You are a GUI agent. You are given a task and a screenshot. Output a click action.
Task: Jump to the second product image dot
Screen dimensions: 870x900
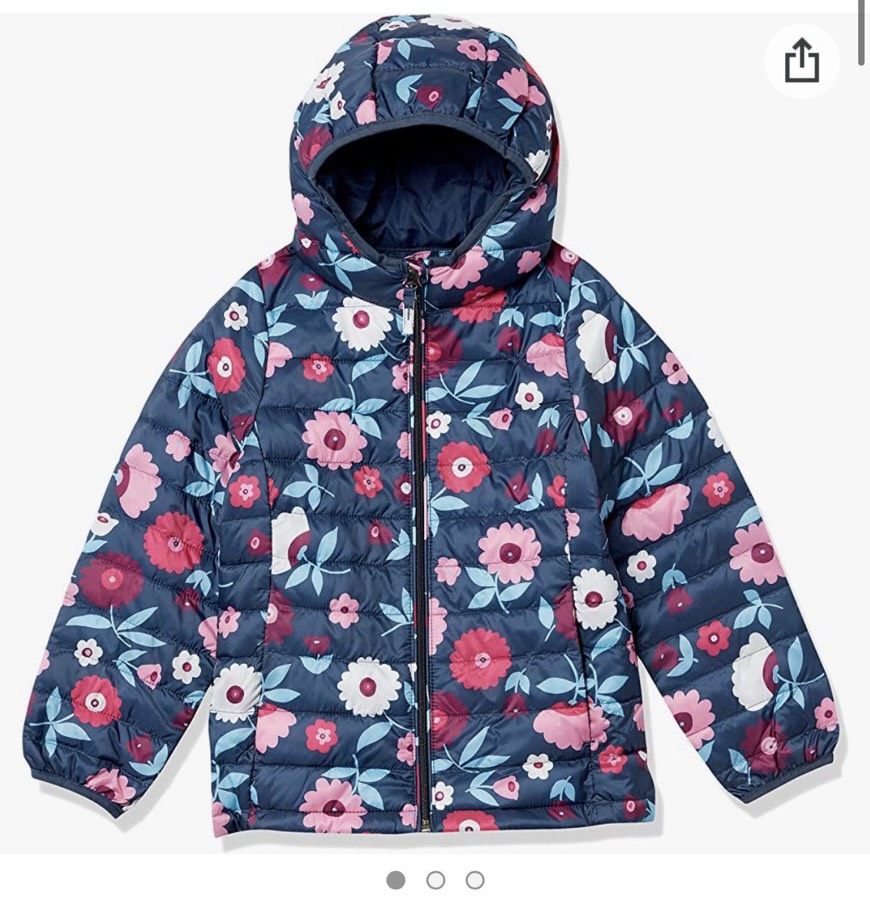[x=435, y=880]
